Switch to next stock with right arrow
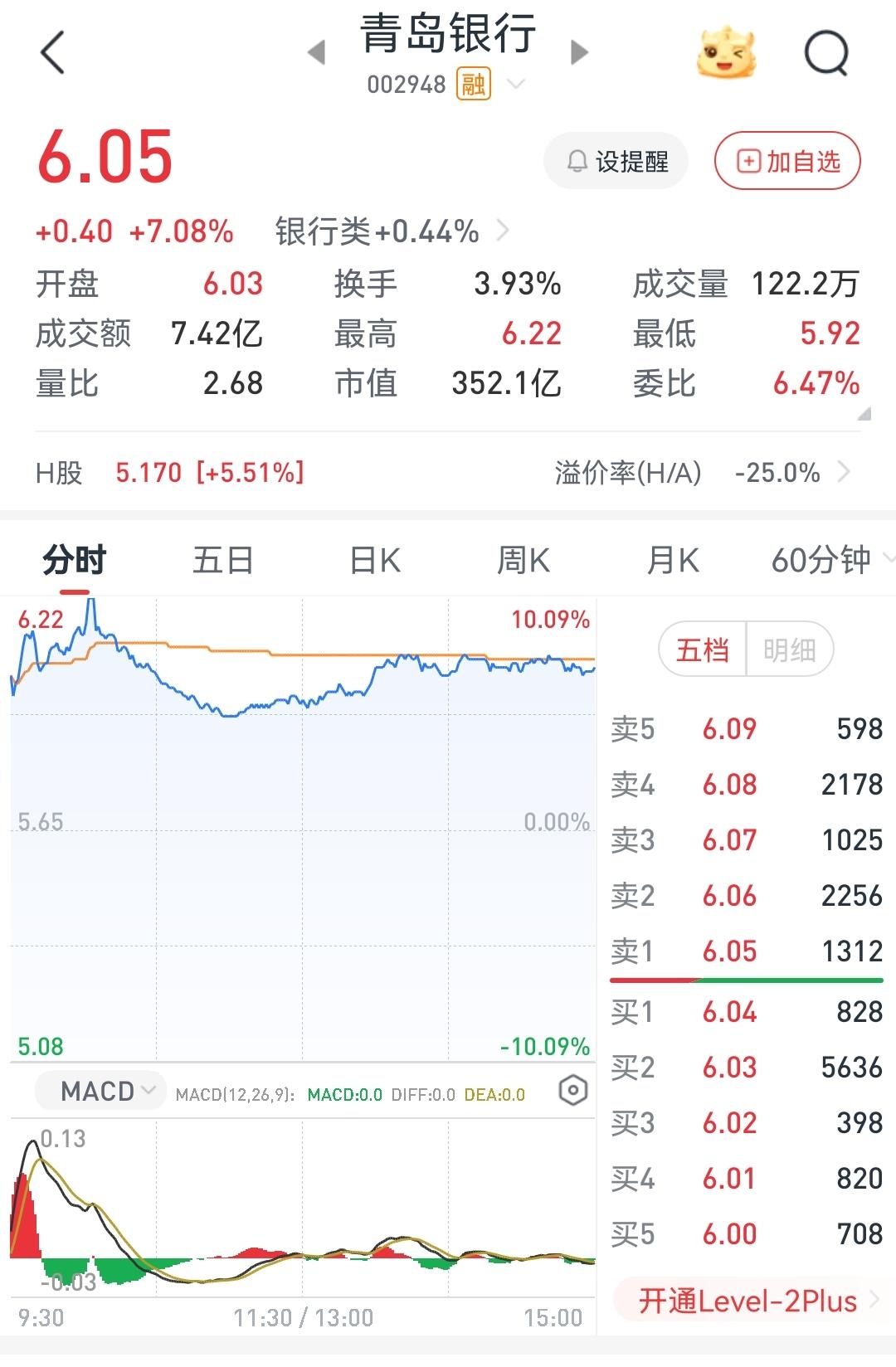896x1367 pixels. [578, 51]
